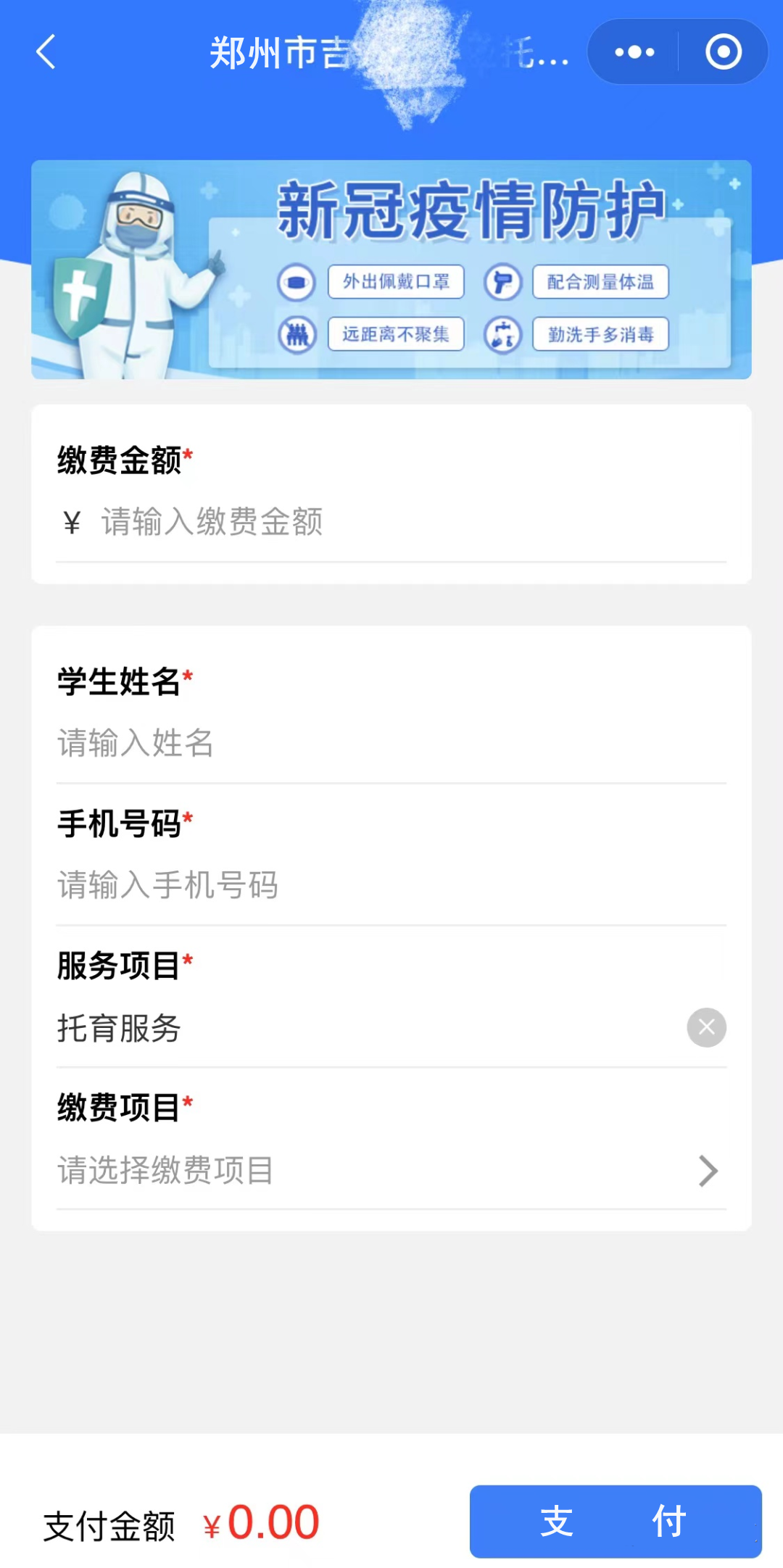Viewport: 783px width, 1568px height.
Task: Tap the blue 支付 button
Action: click(615, 1522)
